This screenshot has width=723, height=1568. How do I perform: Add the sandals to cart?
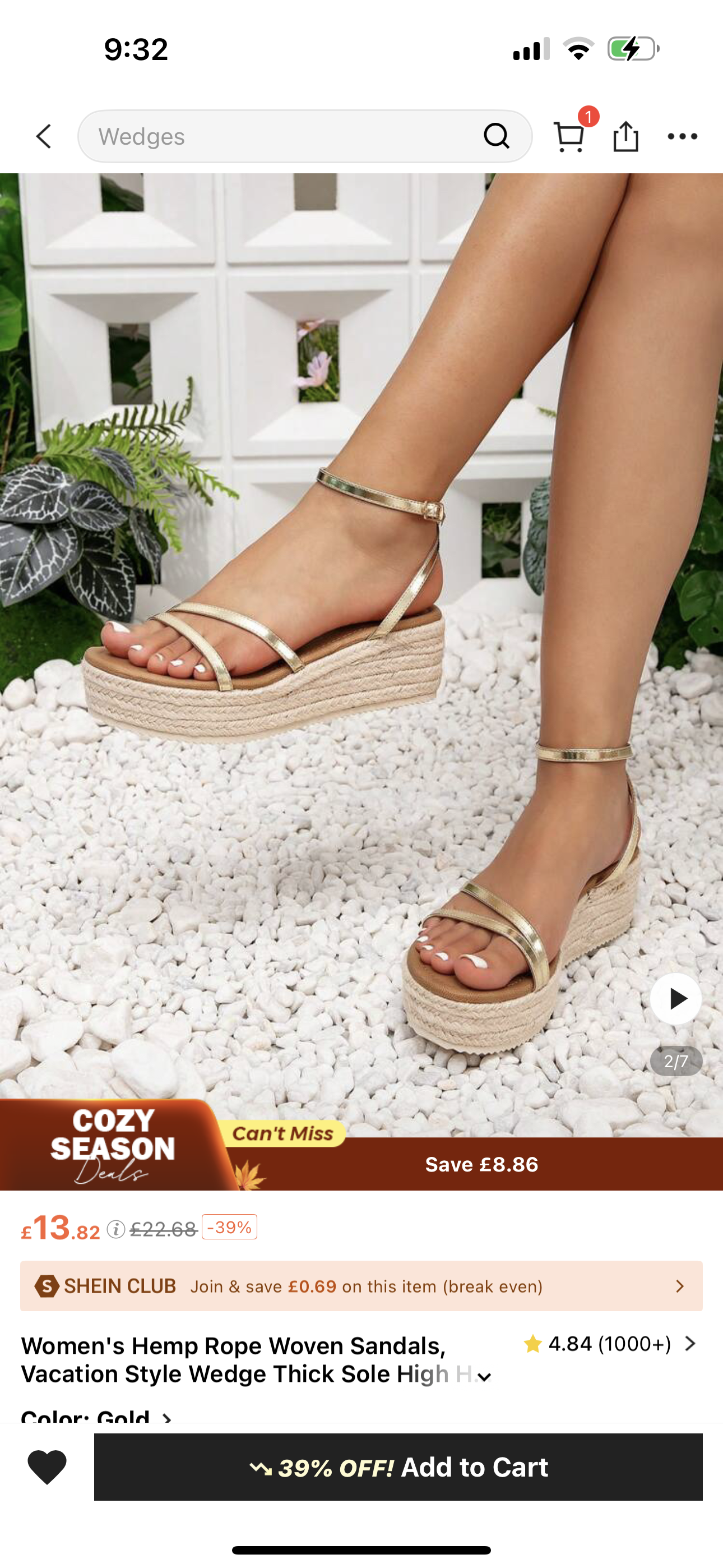click(x=398, y=1466)
